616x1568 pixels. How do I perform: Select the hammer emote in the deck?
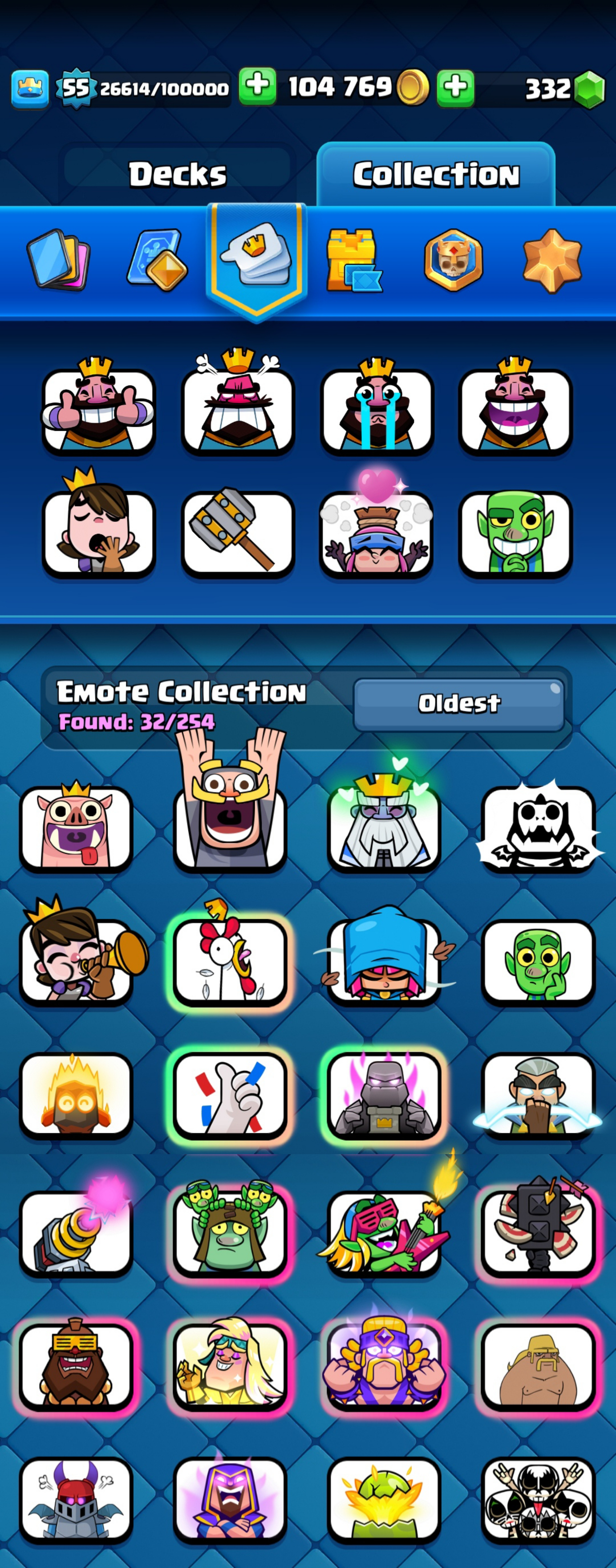coord(238,533)
